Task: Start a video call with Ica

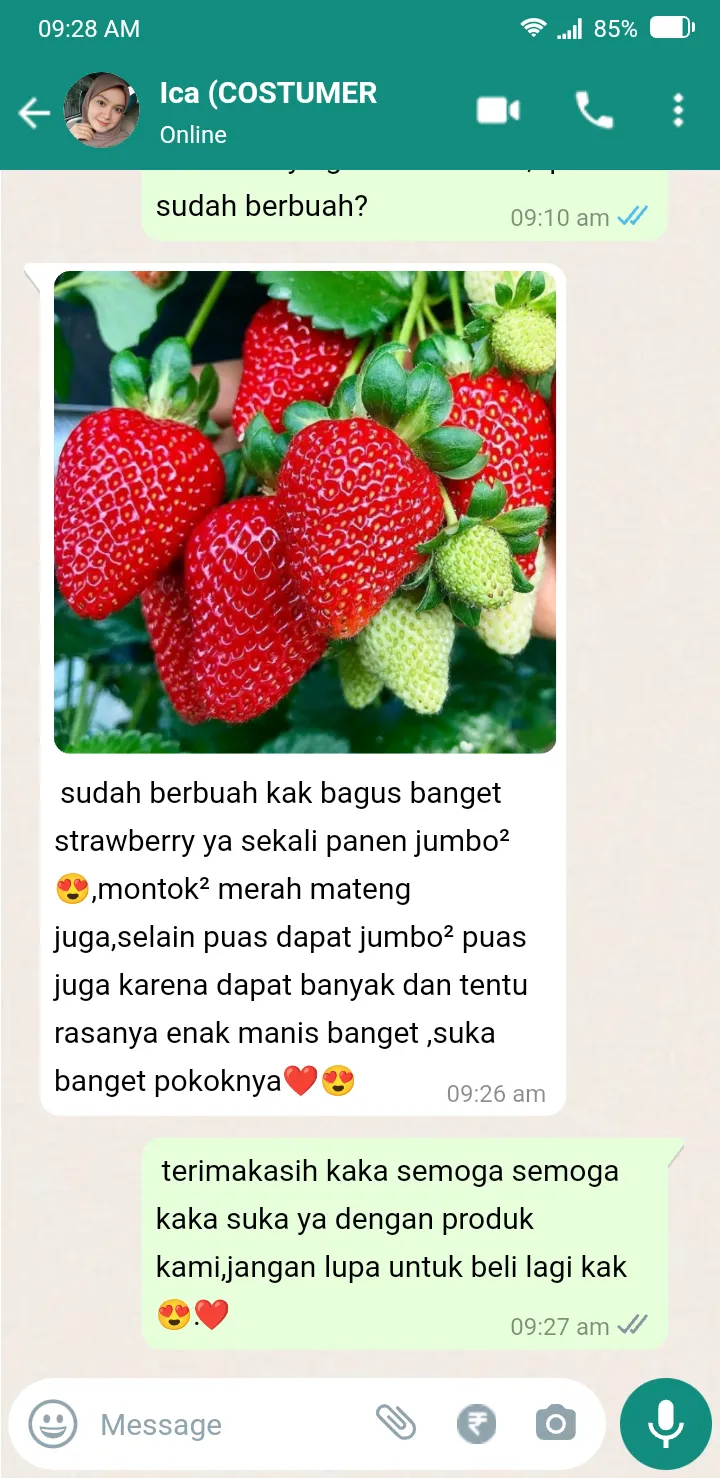Action: click(x=498, y=111)
